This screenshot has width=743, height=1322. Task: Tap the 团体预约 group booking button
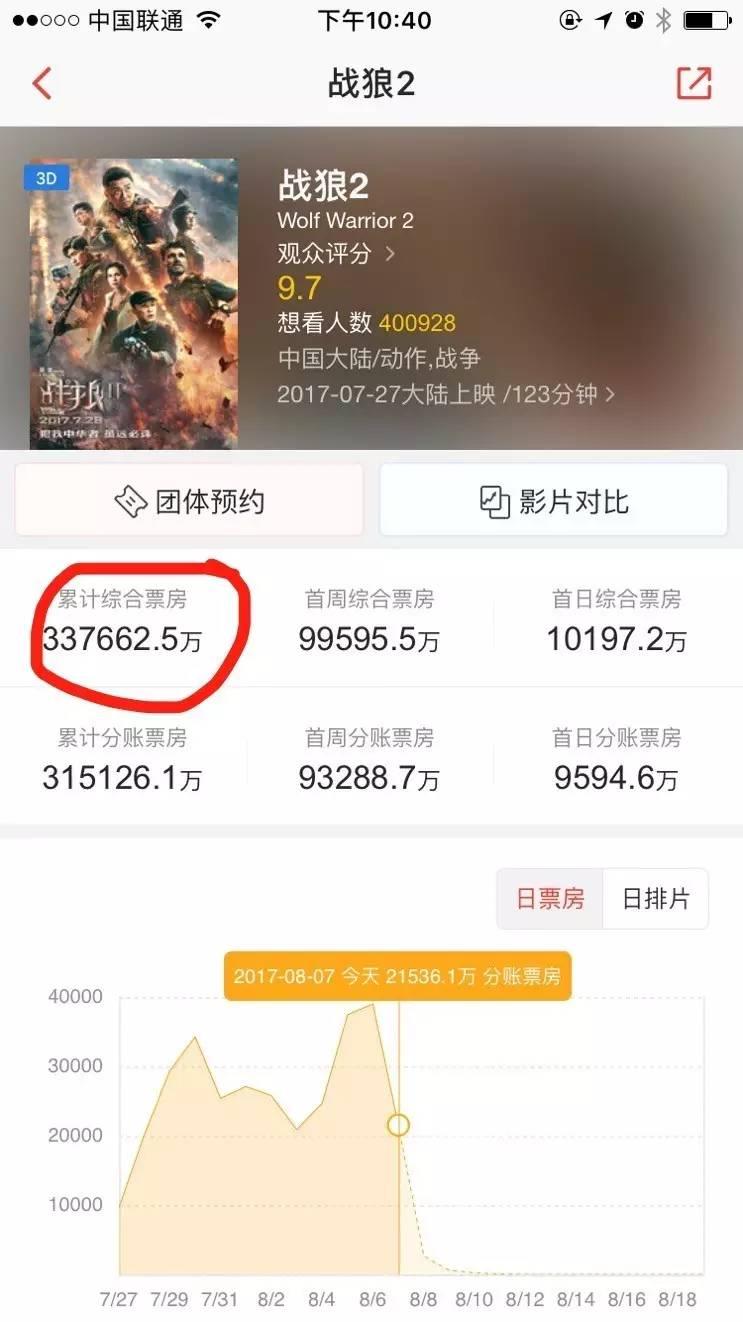[189, 500]
